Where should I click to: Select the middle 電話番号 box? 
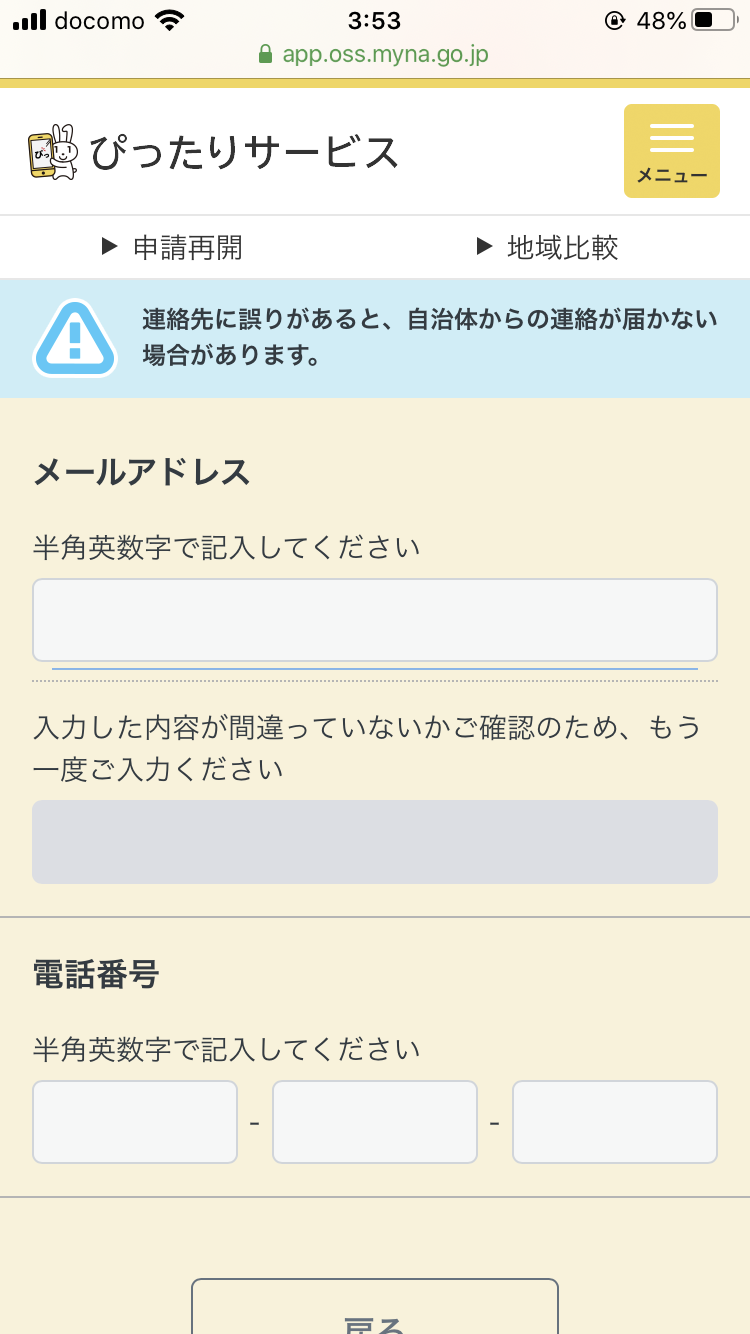[x=375, y=1122]
